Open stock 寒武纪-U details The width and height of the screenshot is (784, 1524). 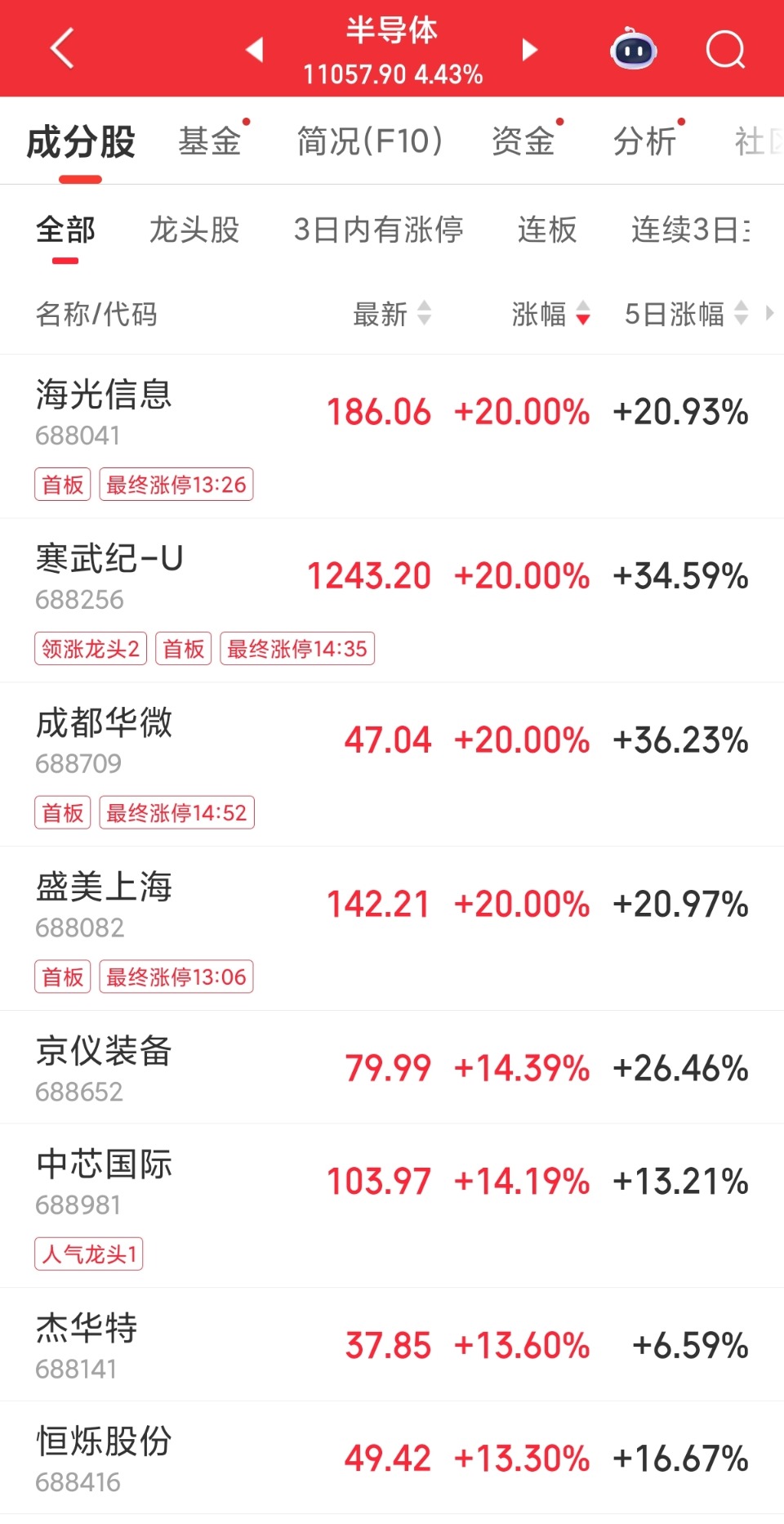[x=392, y=601]
